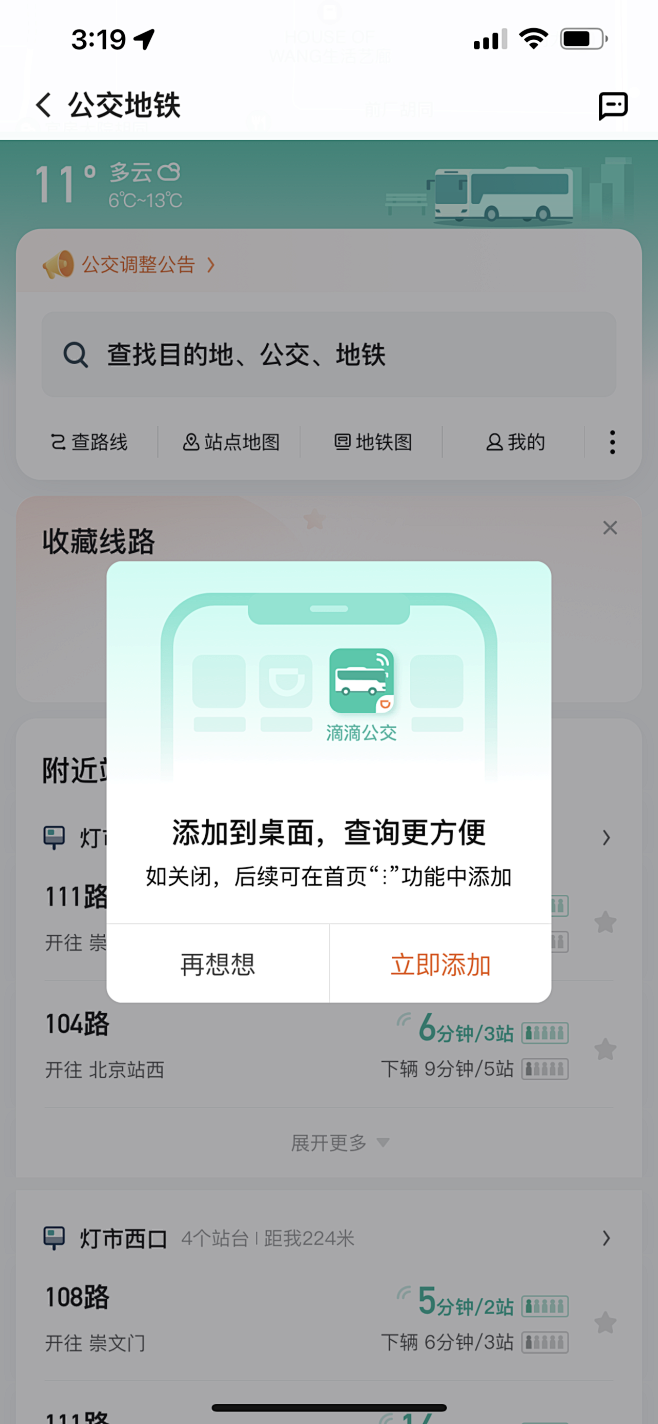Tap the search box 查找目的地、公交、地铁
Viewport: 658px width, 1424px height.
tap(328, 355)
